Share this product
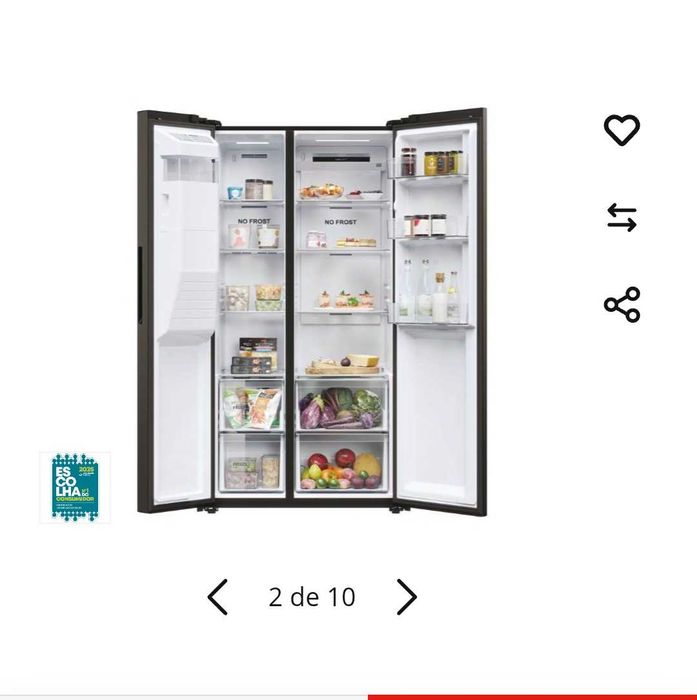Viewport: 697px width, 700px height. click(621, 304)
